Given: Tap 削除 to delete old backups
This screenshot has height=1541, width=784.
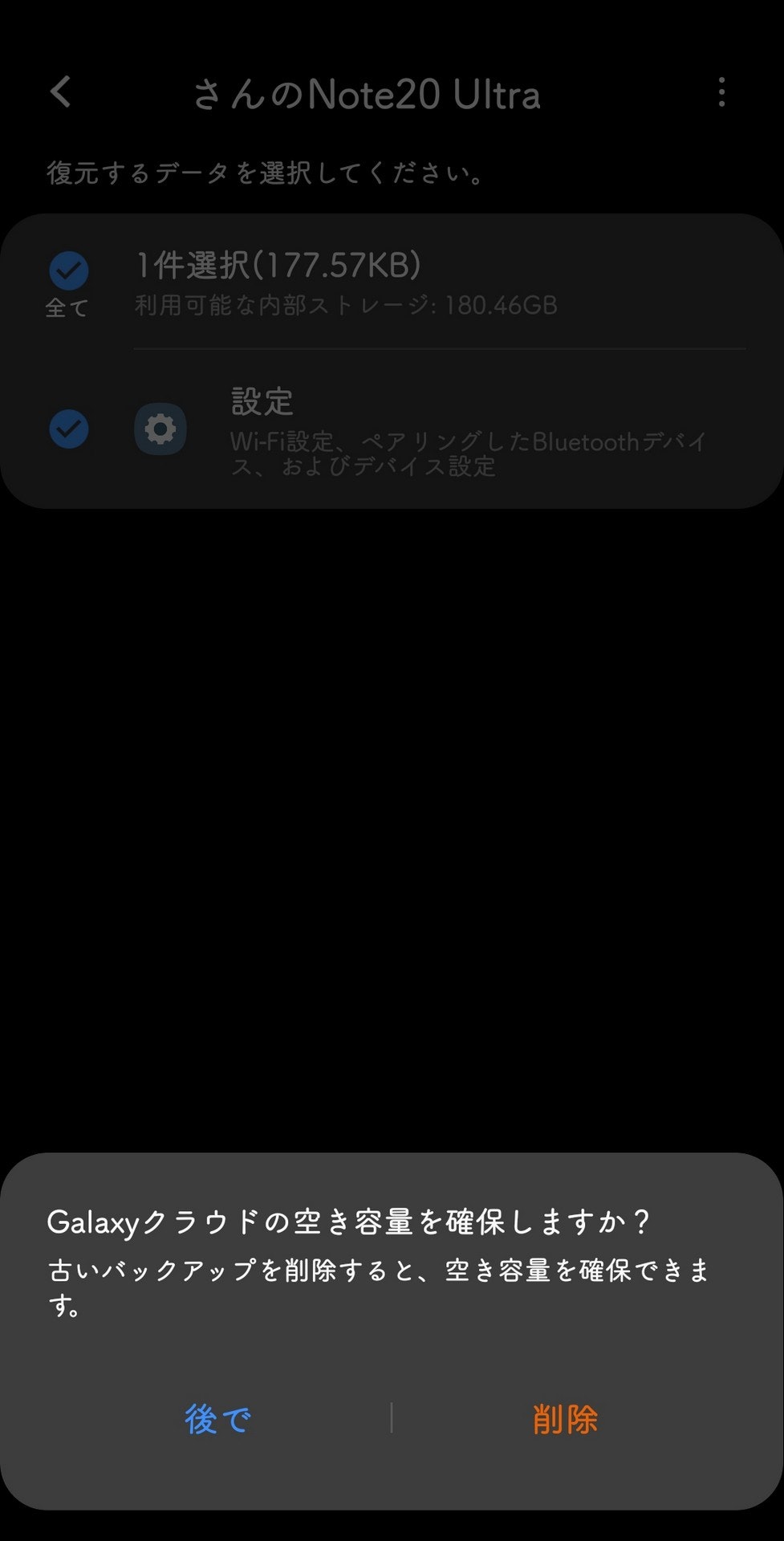Looking at the screenshot, I should tap(565, 1419).
